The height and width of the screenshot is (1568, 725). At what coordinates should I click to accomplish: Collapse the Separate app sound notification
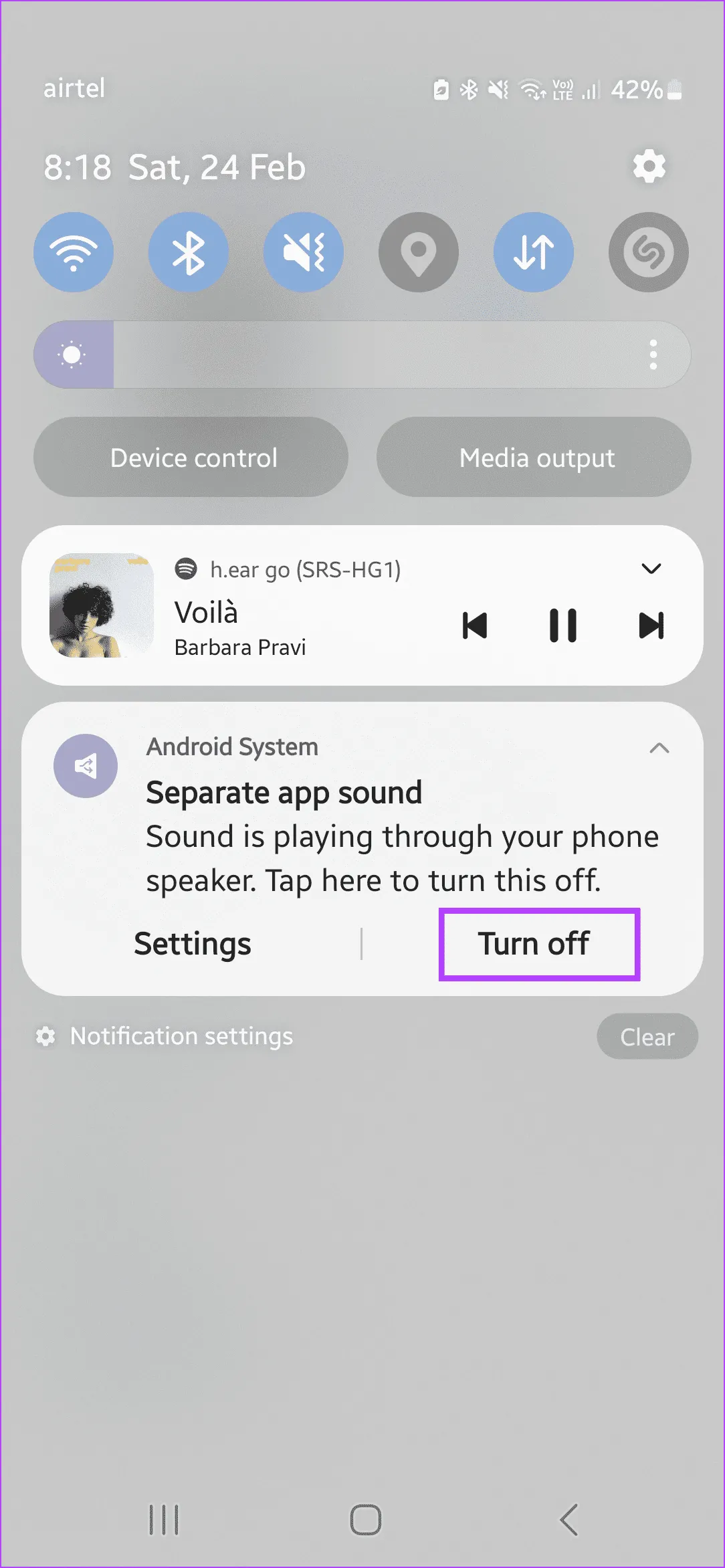(x=659, y=748)
